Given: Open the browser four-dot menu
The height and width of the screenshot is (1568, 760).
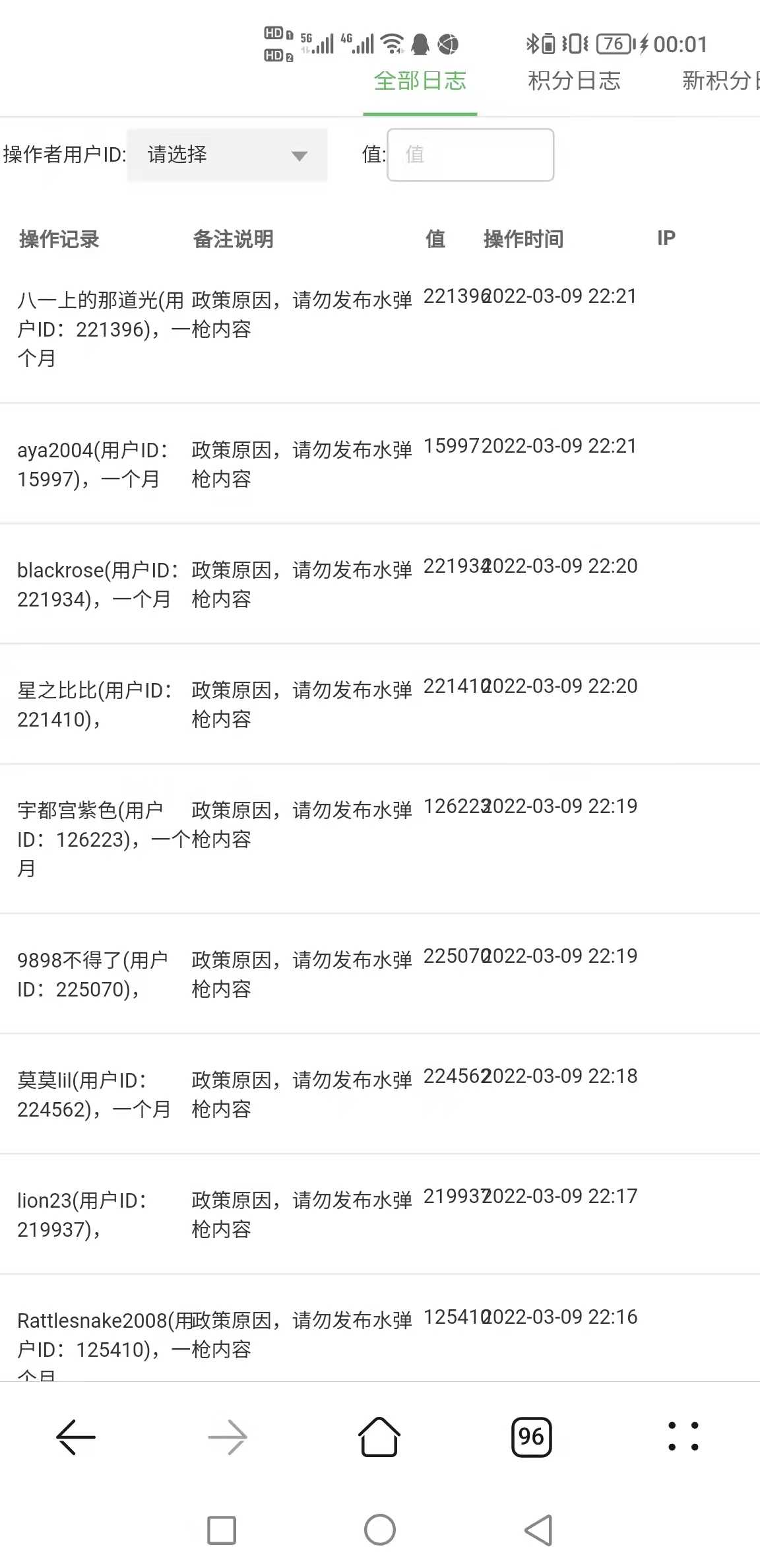Looking at the screenshot, I should (x=683, y=1437).
